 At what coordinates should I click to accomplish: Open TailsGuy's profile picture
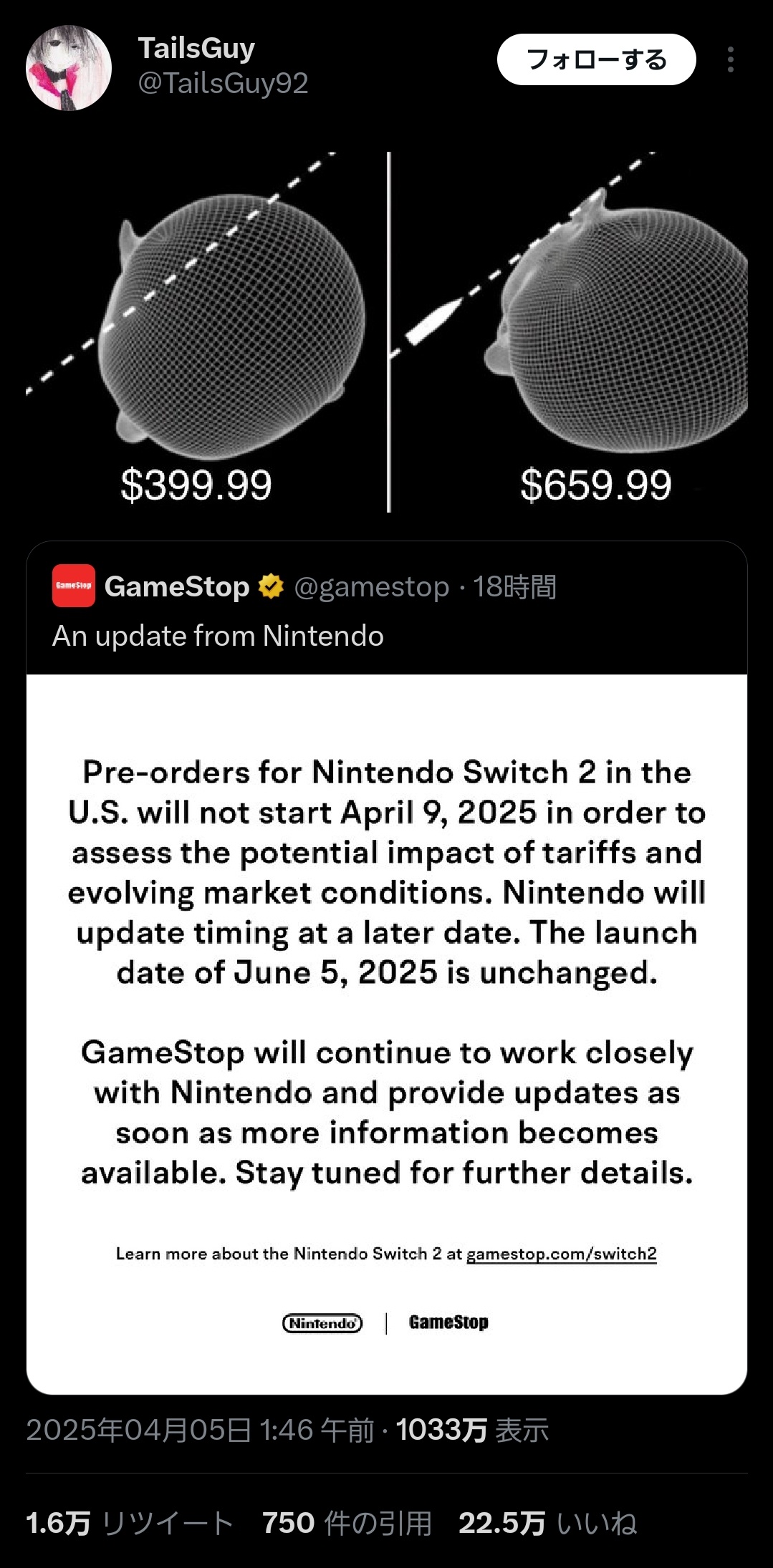[x=69, y=67]
